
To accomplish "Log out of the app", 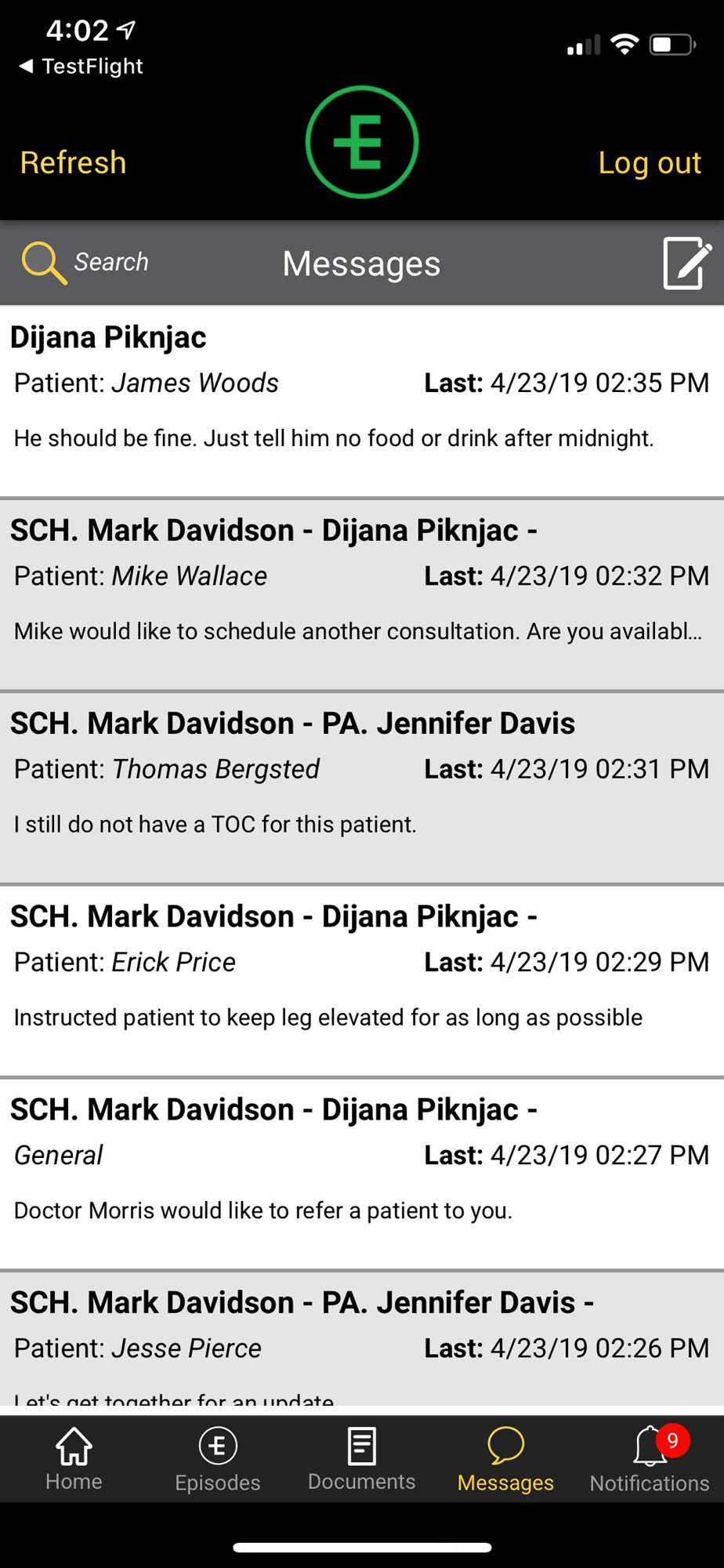I will point(650,163).
